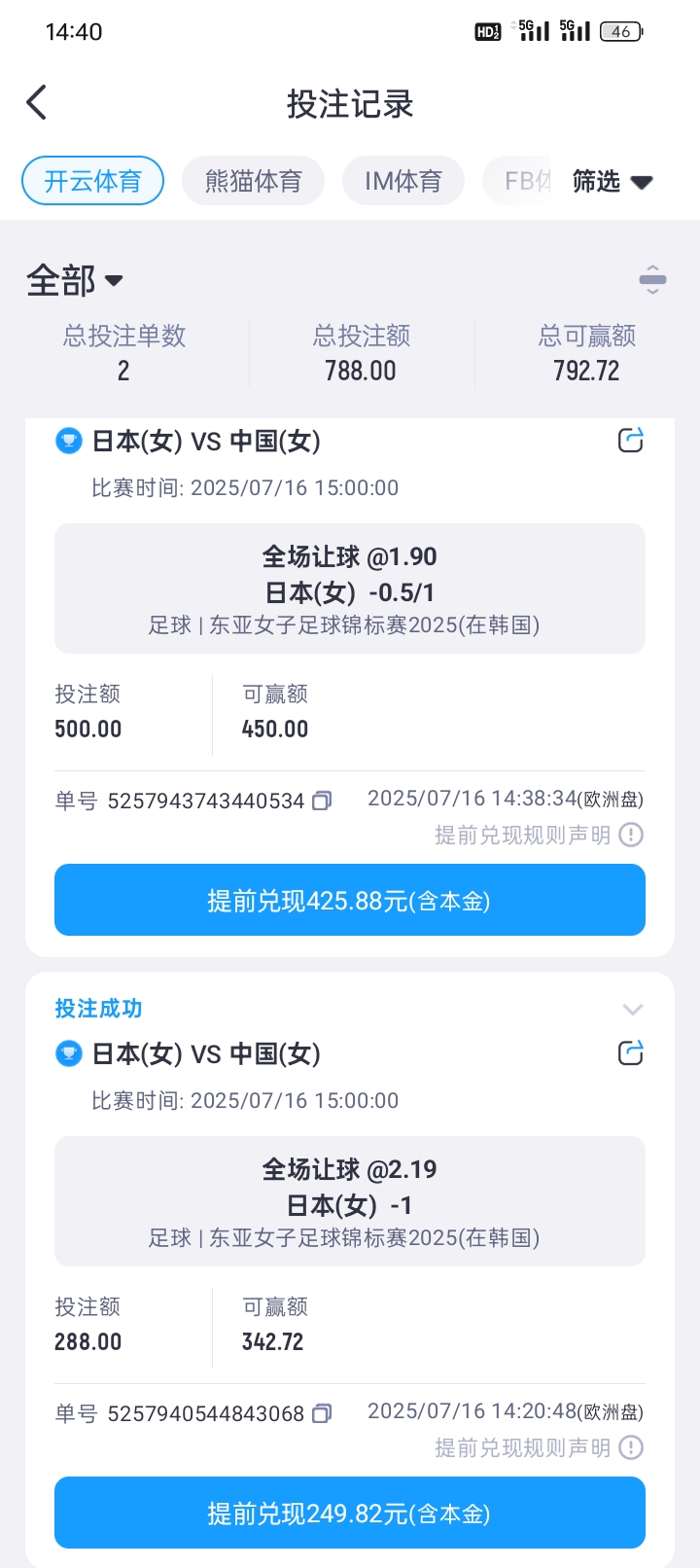Image resolution: width=700 pixels, height=1568 pixels.
Task: Share the bet with order number 5257943743440534
Action: (x=631, y=441)
